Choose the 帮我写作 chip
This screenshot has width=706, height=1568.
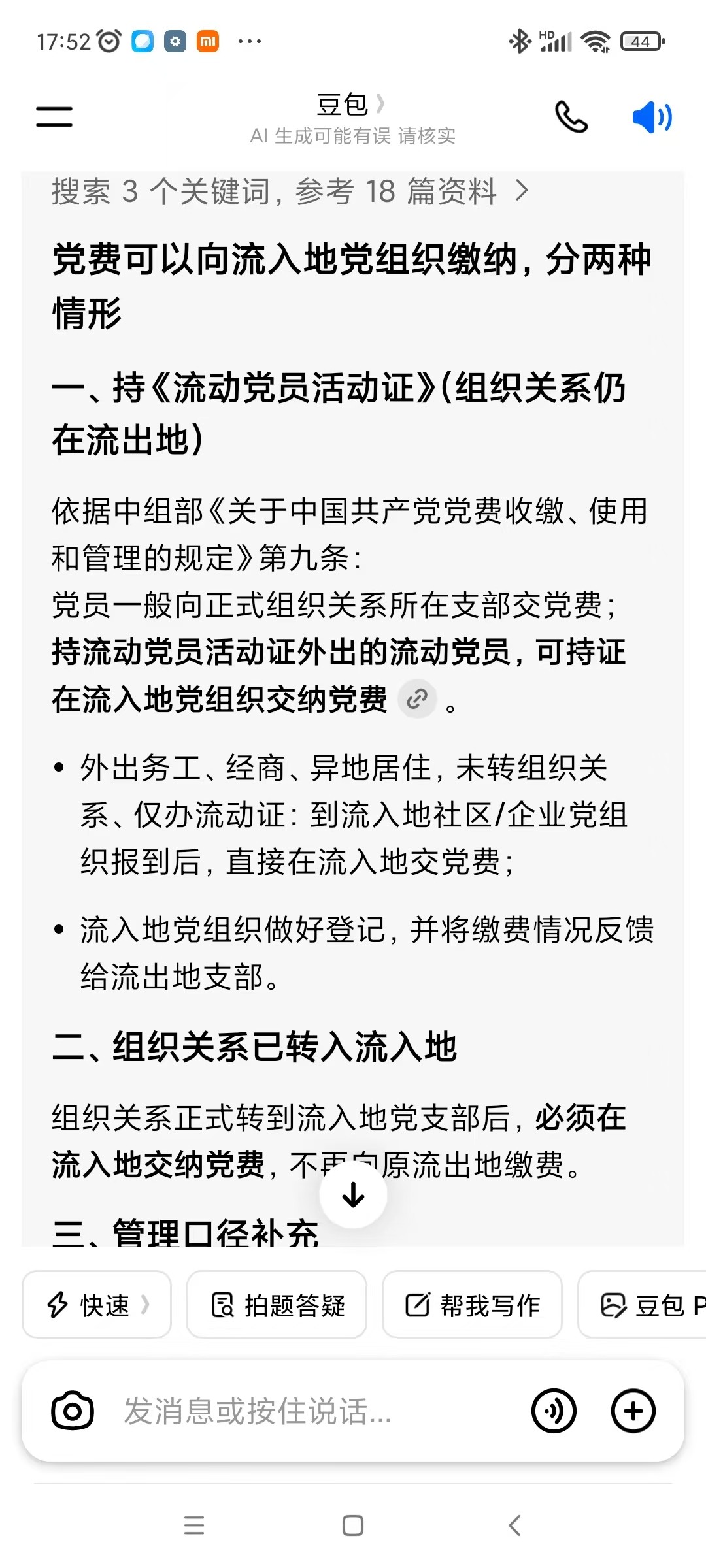click(472, 1305)
